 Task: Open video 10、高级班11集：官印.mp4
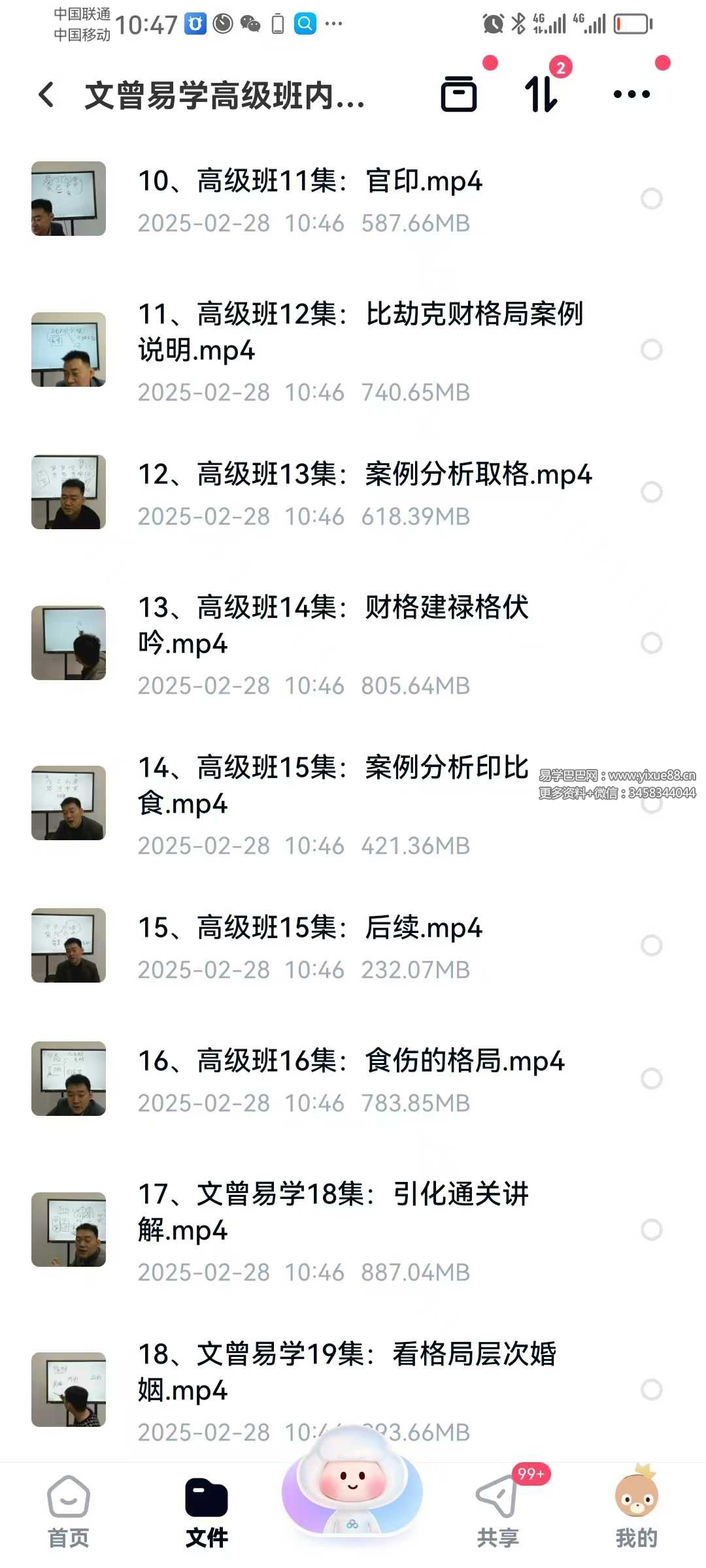pyautogui.click(x=310, y=182)
